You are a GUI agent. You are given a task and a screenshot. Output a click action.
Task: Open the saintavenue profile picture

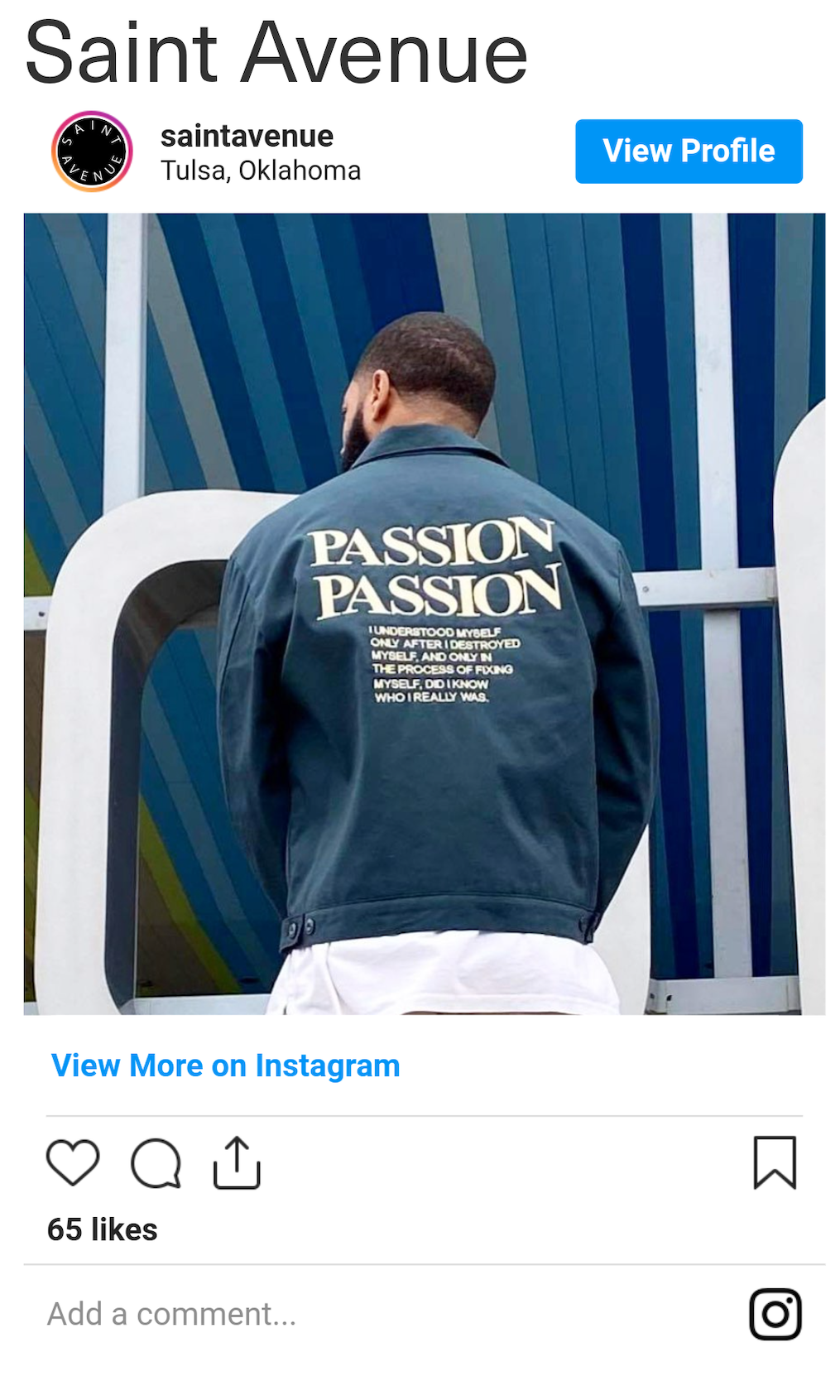92,152
